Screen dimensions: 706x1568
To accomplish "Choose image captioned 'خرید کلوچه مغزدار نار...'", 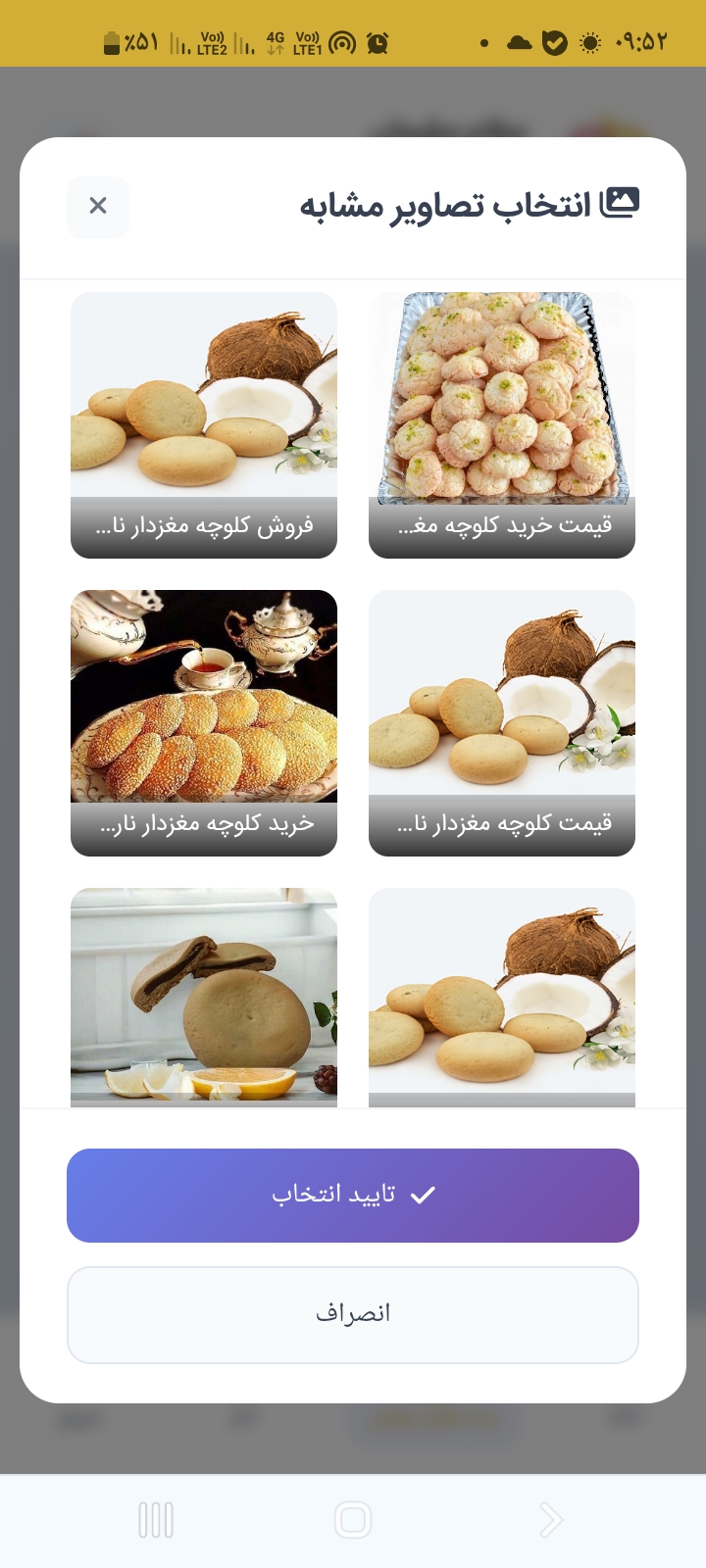I will click(x=204, y=721).
